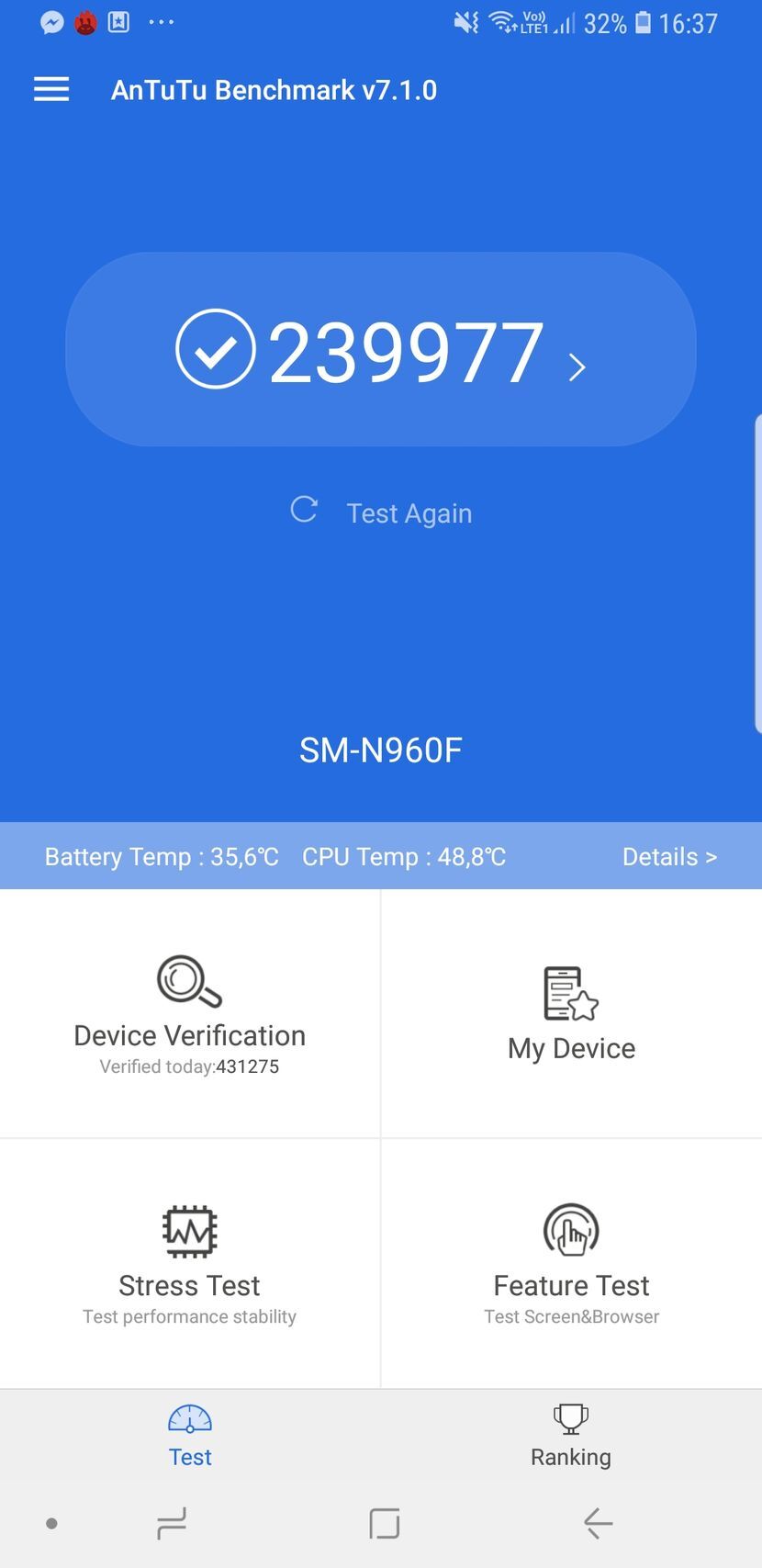This screenshot has width=762, height=1568.
Task: Tap the Test speedometer icon
Action: (189, 1418)
